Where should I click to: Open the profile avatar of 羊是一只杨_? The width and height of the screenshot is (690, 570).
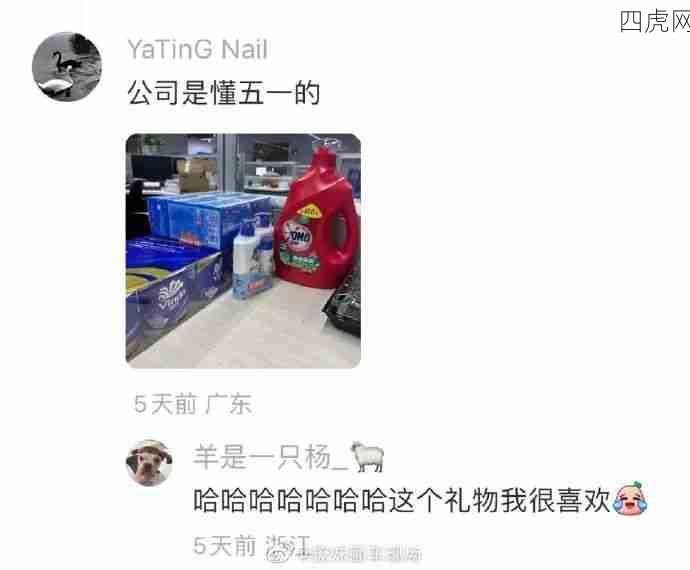[150, 461]
